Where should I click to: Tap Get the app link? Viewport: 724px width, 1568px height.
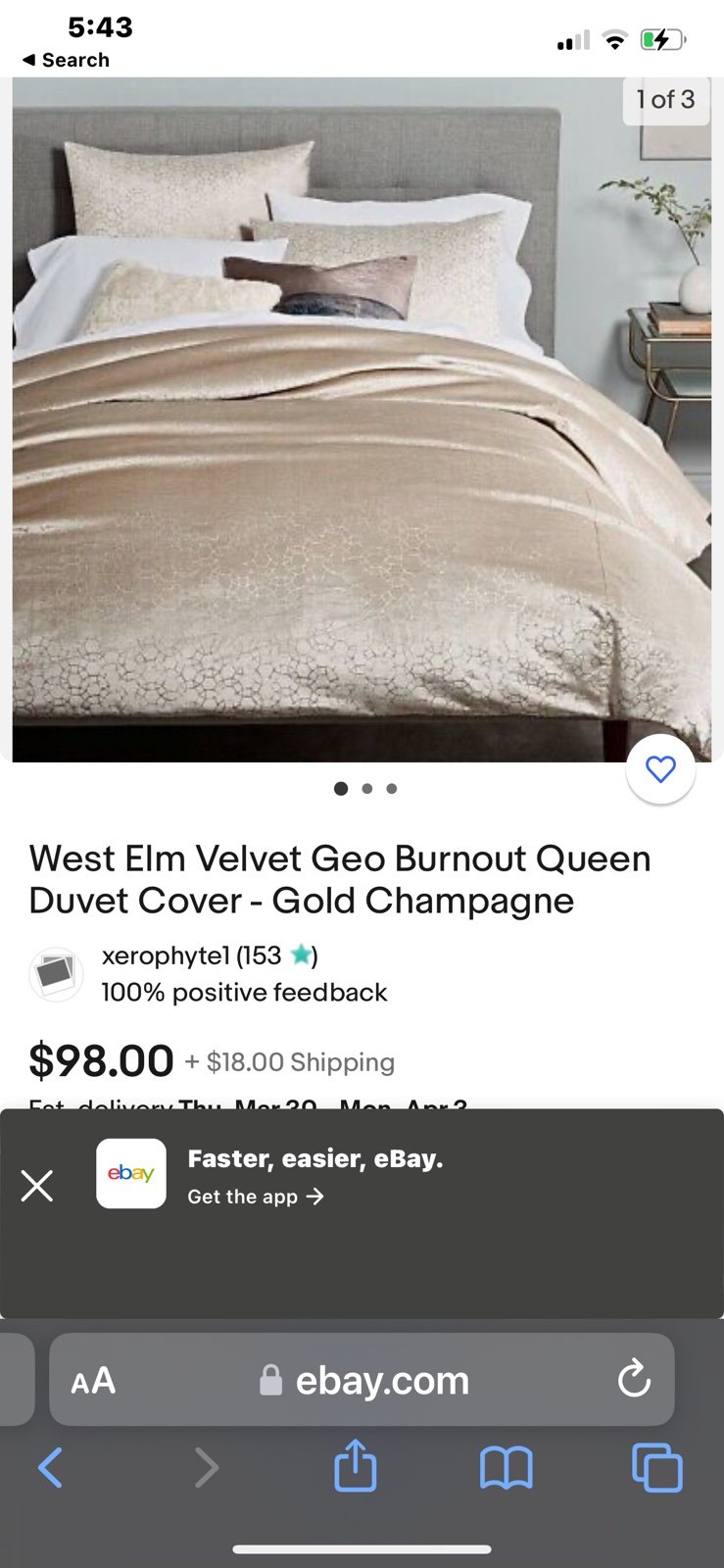pos(256,1197)
